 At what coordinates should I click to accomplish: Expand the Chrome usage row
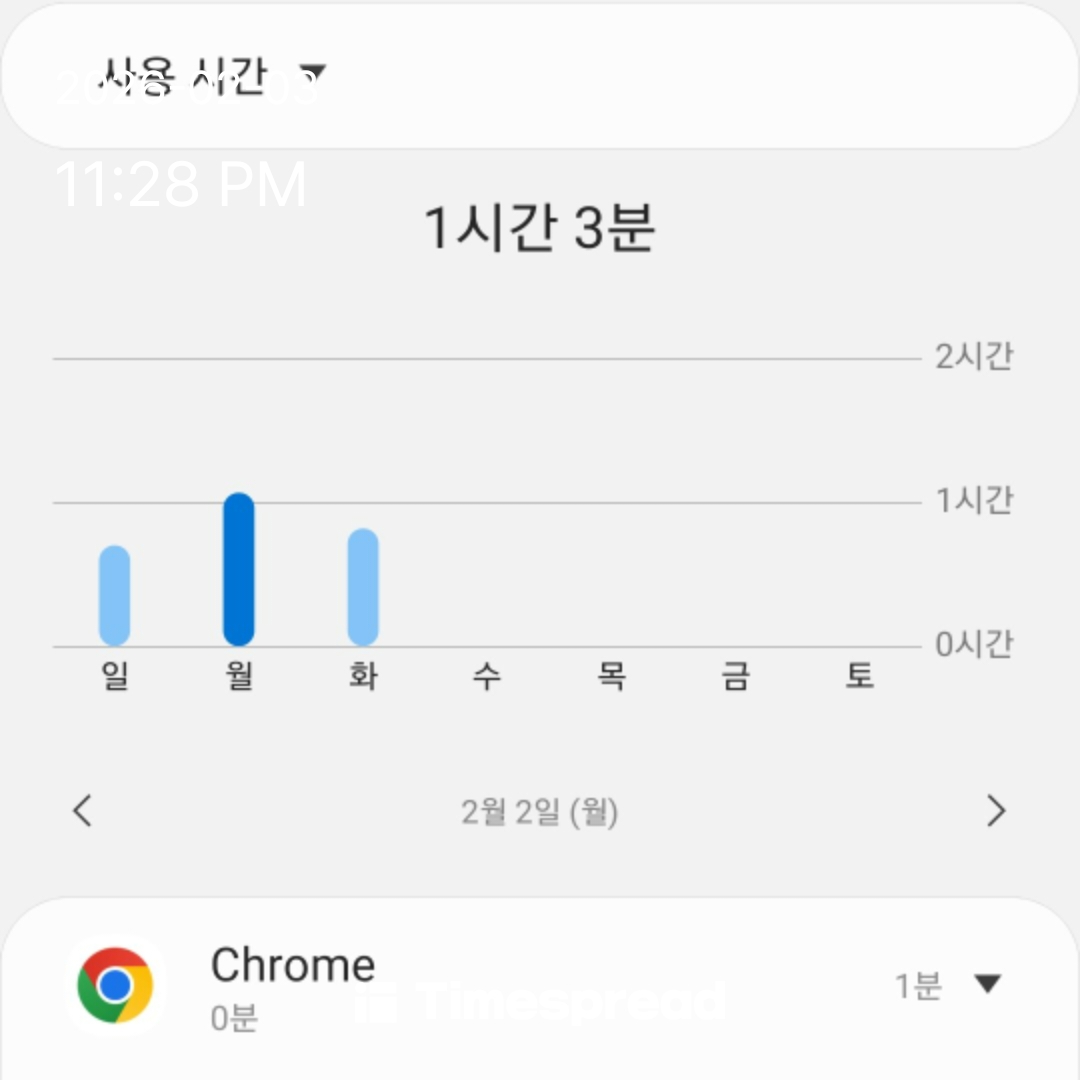987,985
